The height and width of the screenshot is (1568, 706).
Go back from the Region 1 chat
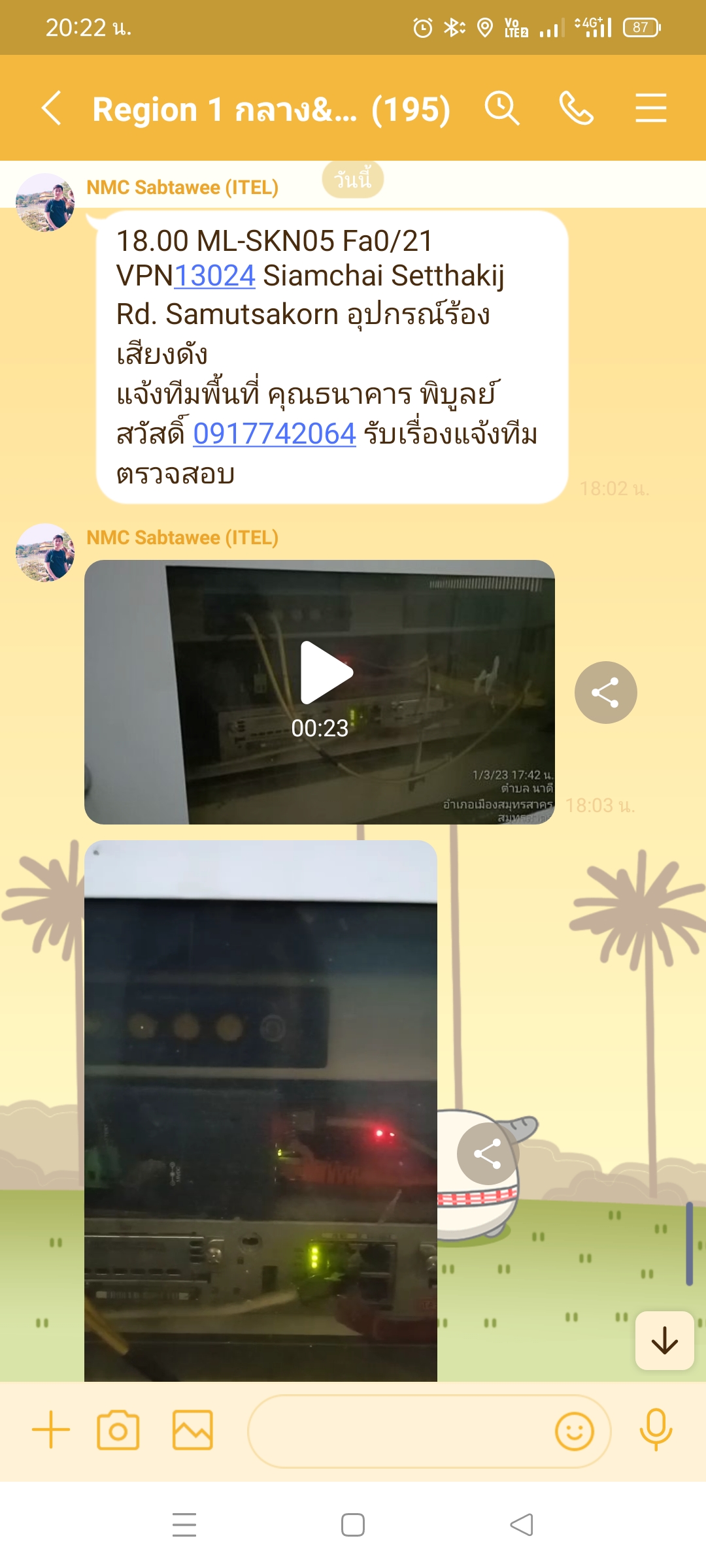pos(51,108)
